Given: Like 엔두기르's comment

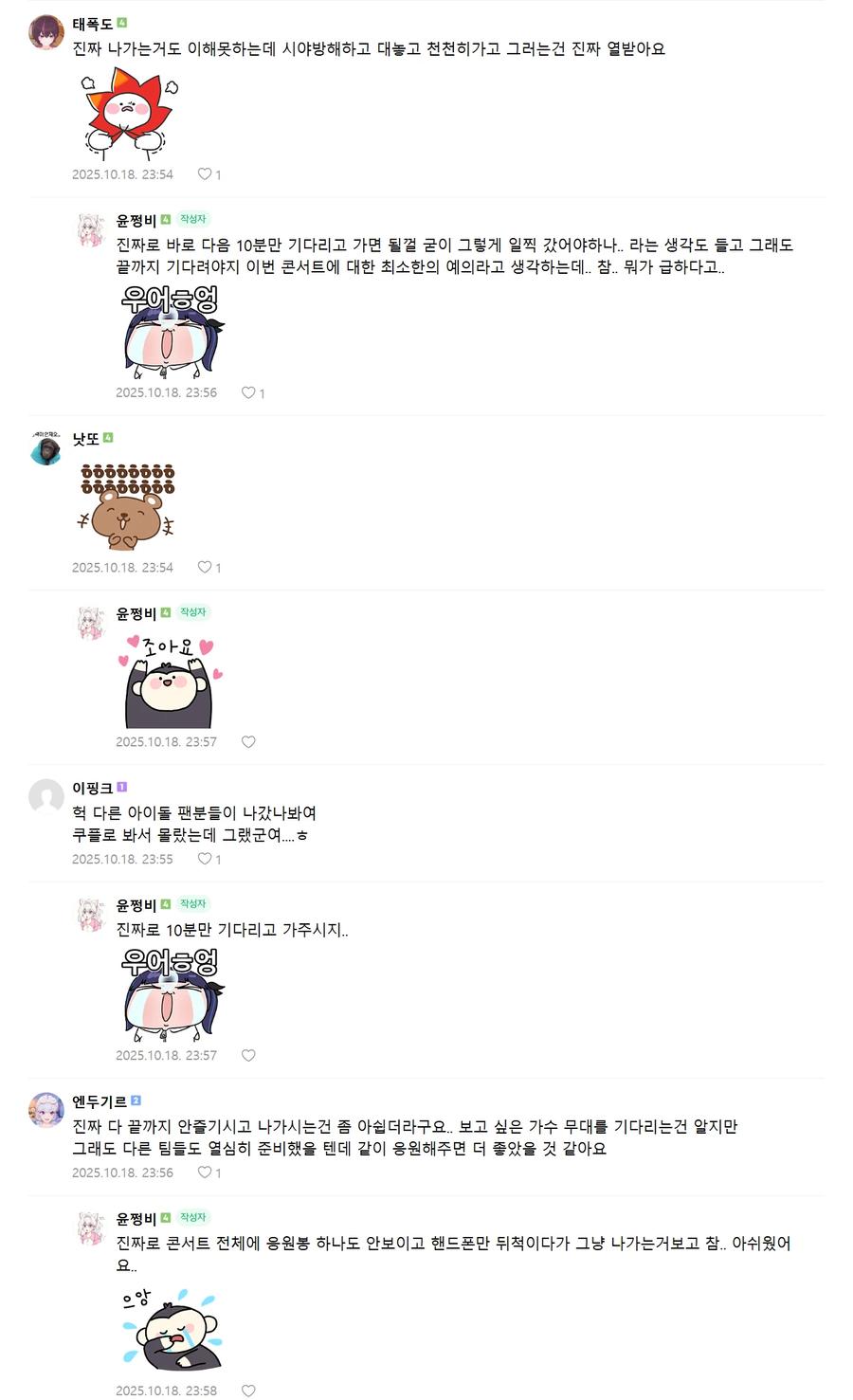Looking at the screenshot, I should (204, 1173).
